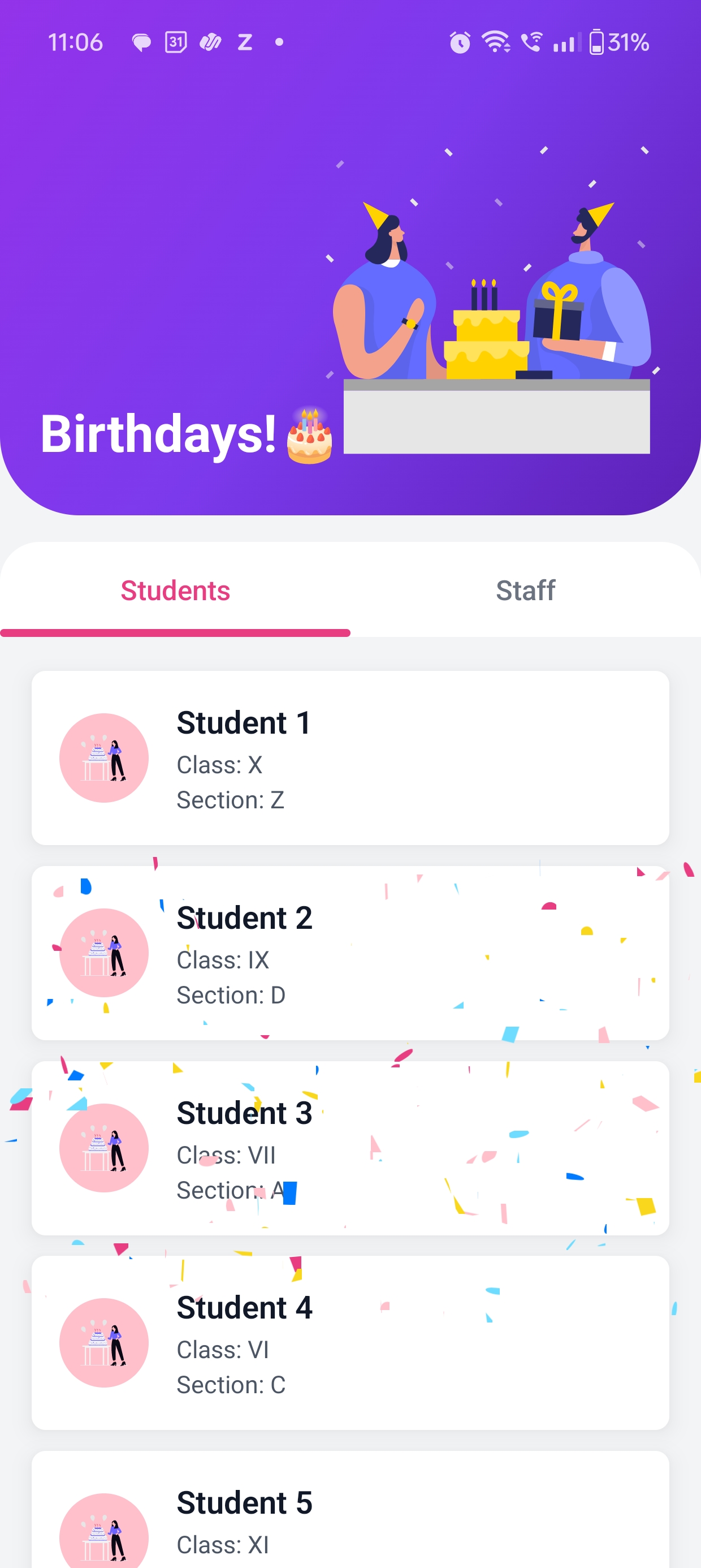Tap the alarm clock icon in status bar
The image size is (701, 1568).
[x=460, y=41]
